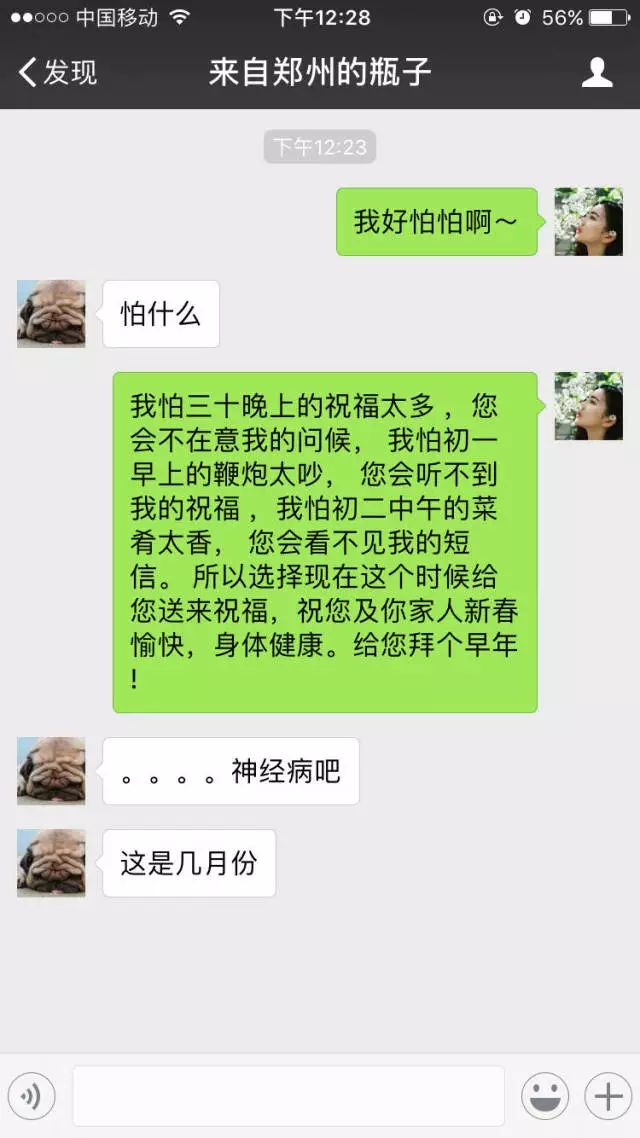Open pug avatar beside 怕什么

coord(51,314)
